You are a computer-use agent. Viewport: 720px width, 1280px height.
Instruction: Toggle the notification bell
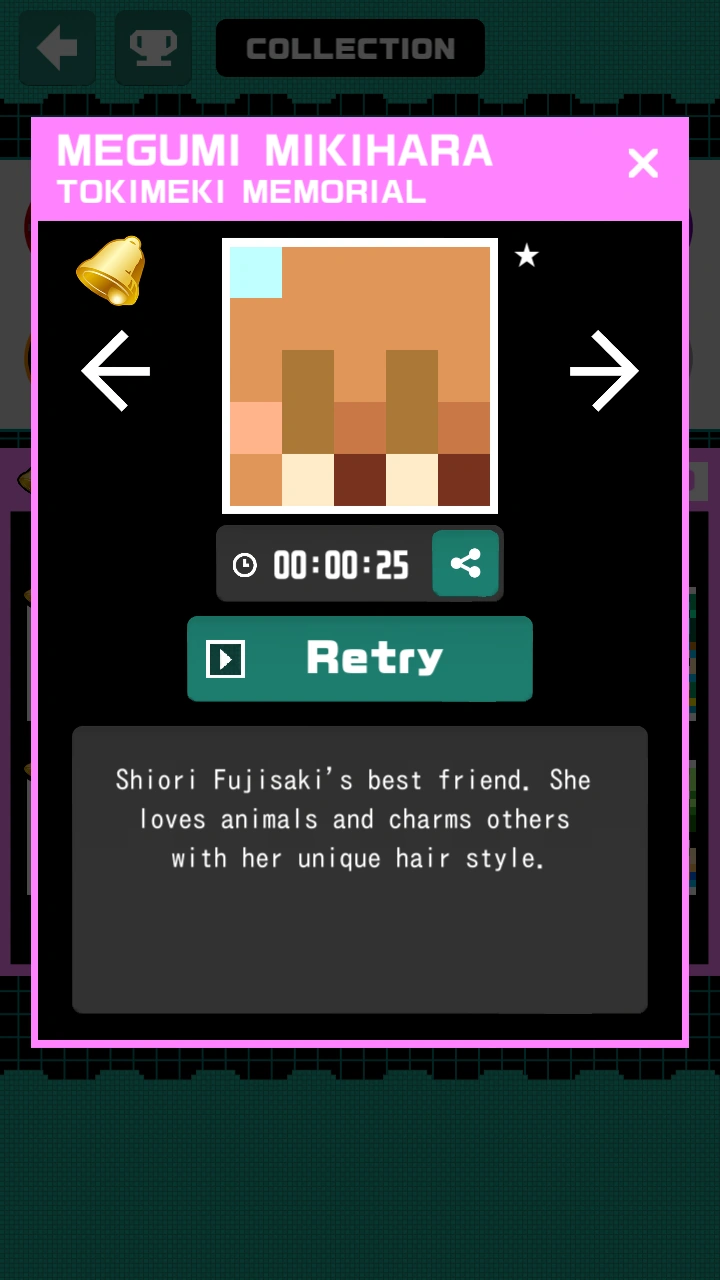tap(112, 268)
